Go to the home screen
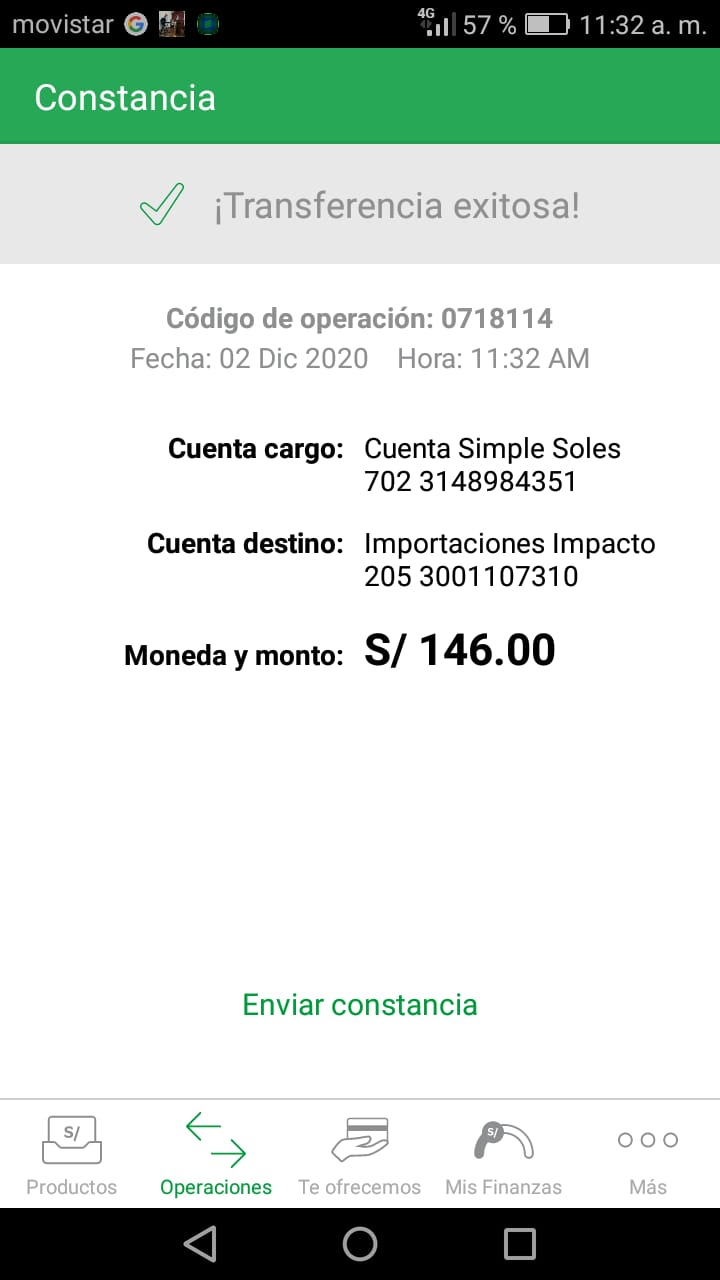Screen dimensions: 720x1280 click(360, 1244)
